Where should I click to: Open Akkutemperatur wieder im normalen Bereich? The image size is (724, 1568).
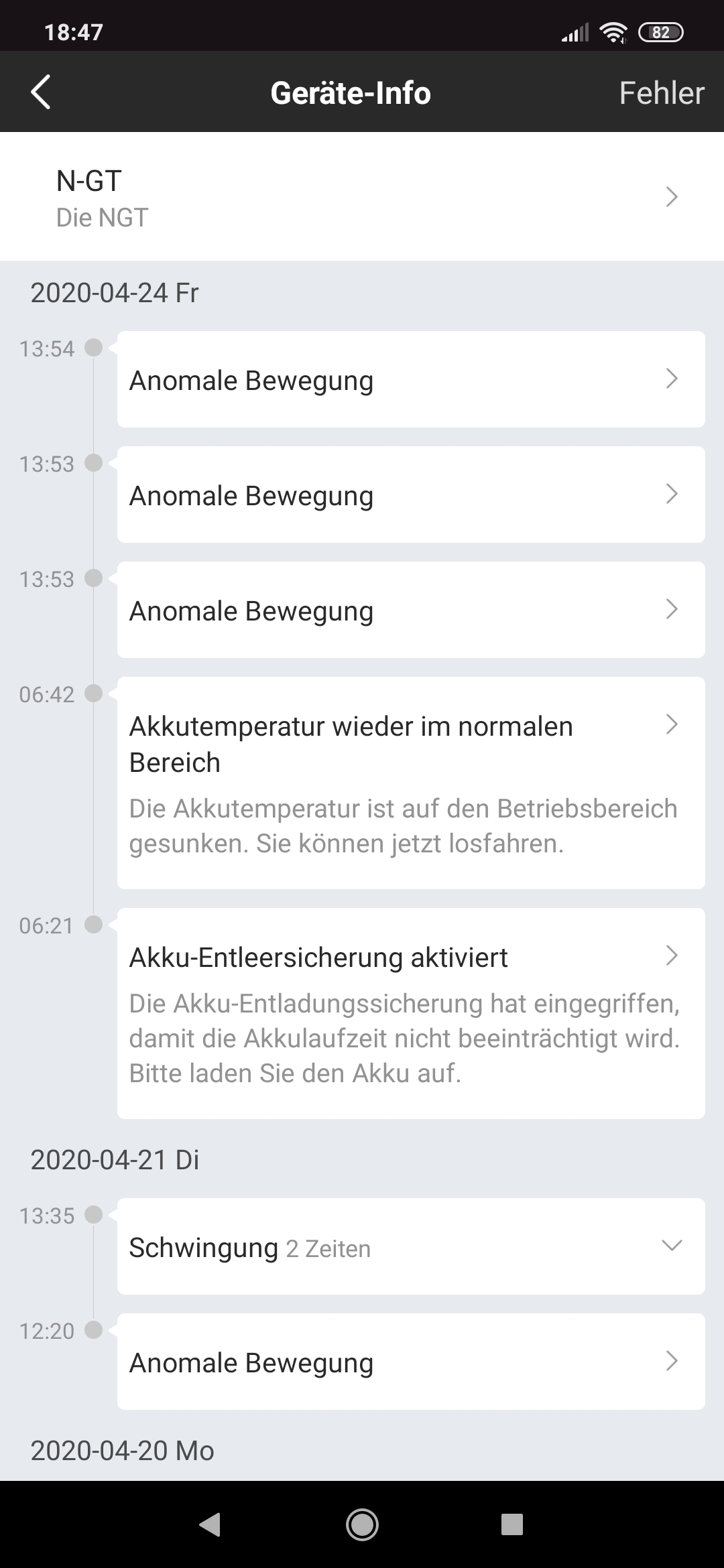coord(410,783)
